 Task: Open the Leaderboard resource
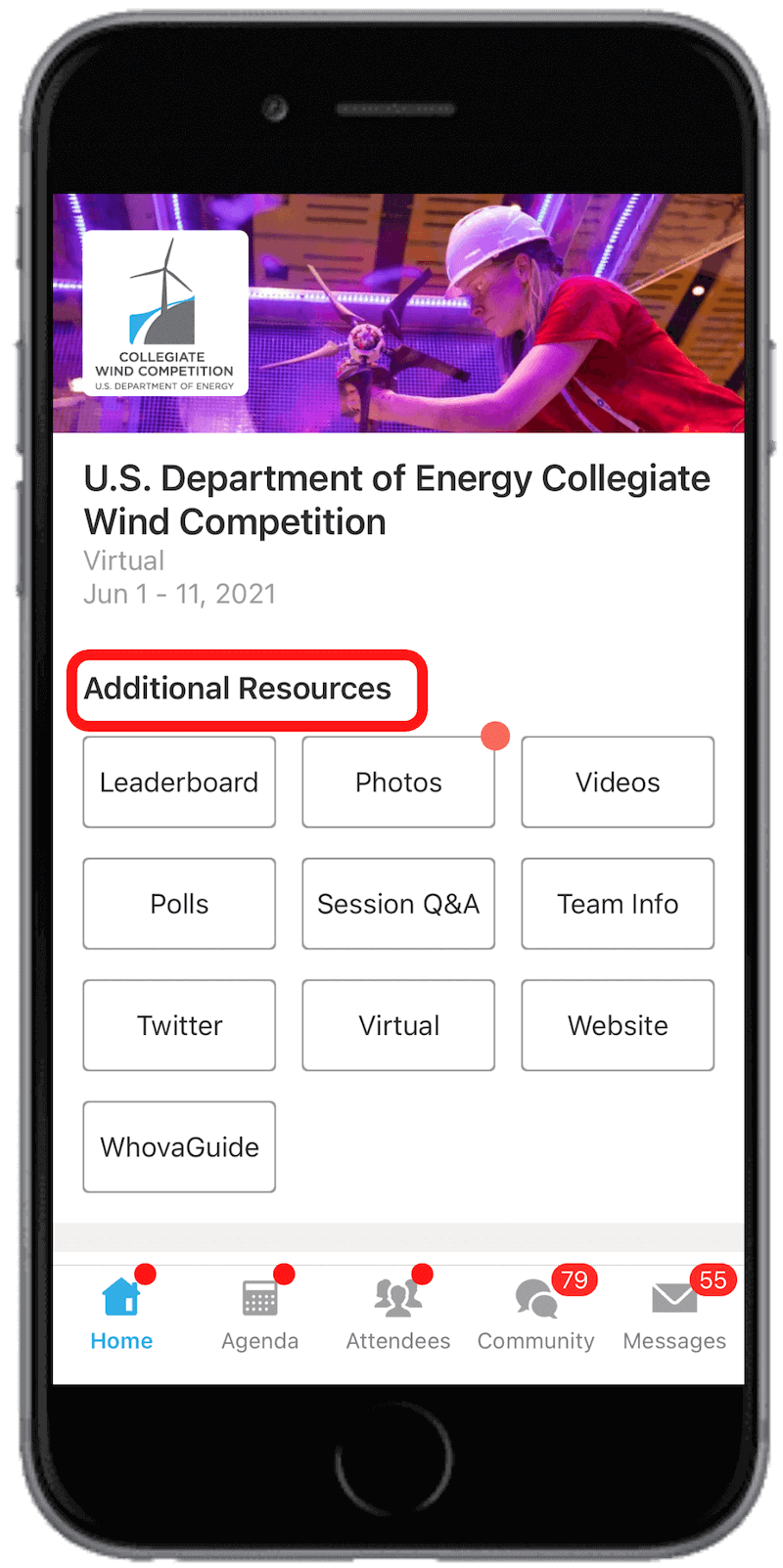point(179,782)
